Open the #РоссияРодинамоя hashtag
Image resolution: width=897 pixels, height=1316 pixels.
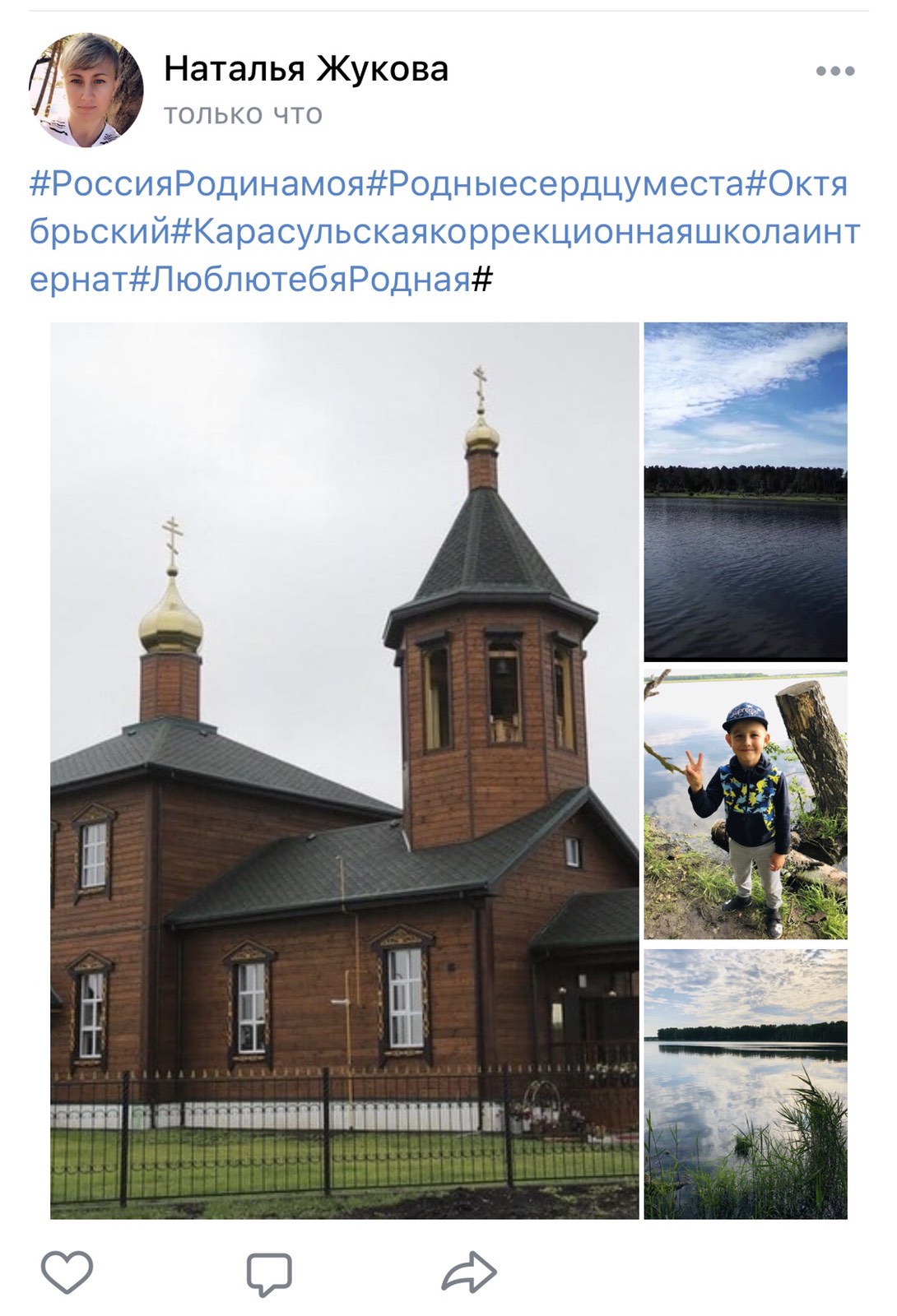[196, 184]
